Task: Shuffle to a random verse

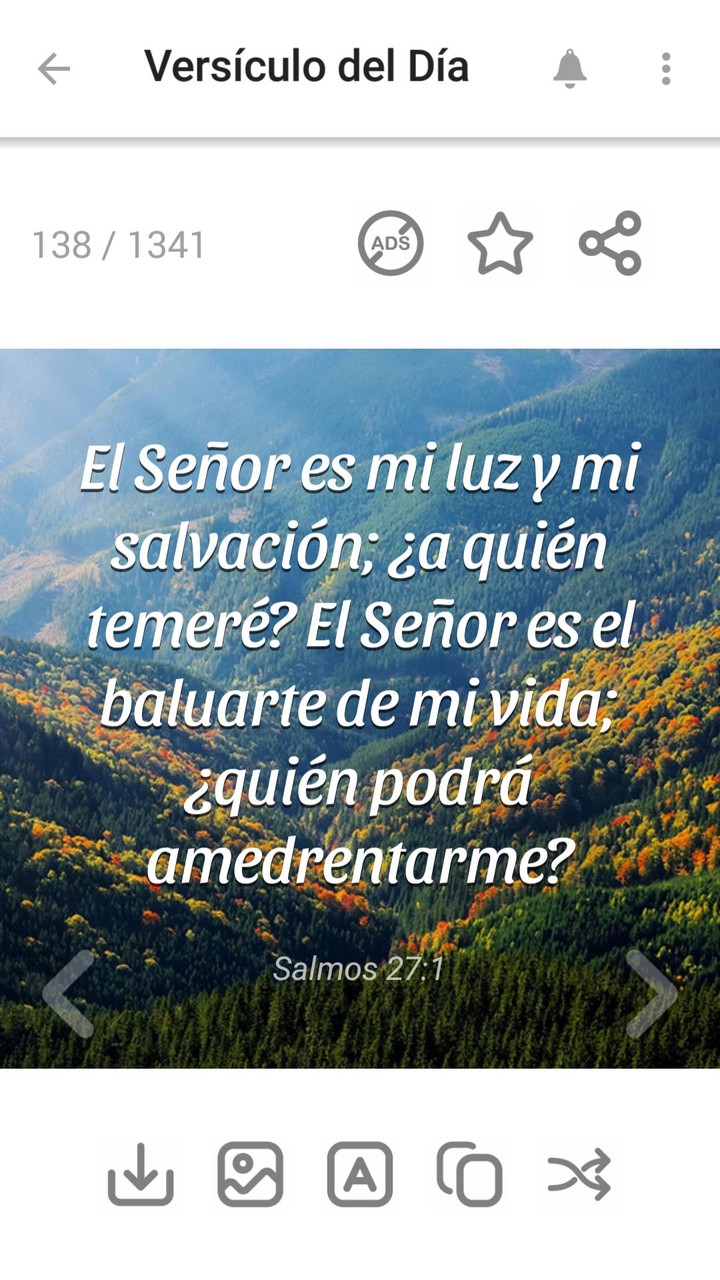Action: point(581,1176)
